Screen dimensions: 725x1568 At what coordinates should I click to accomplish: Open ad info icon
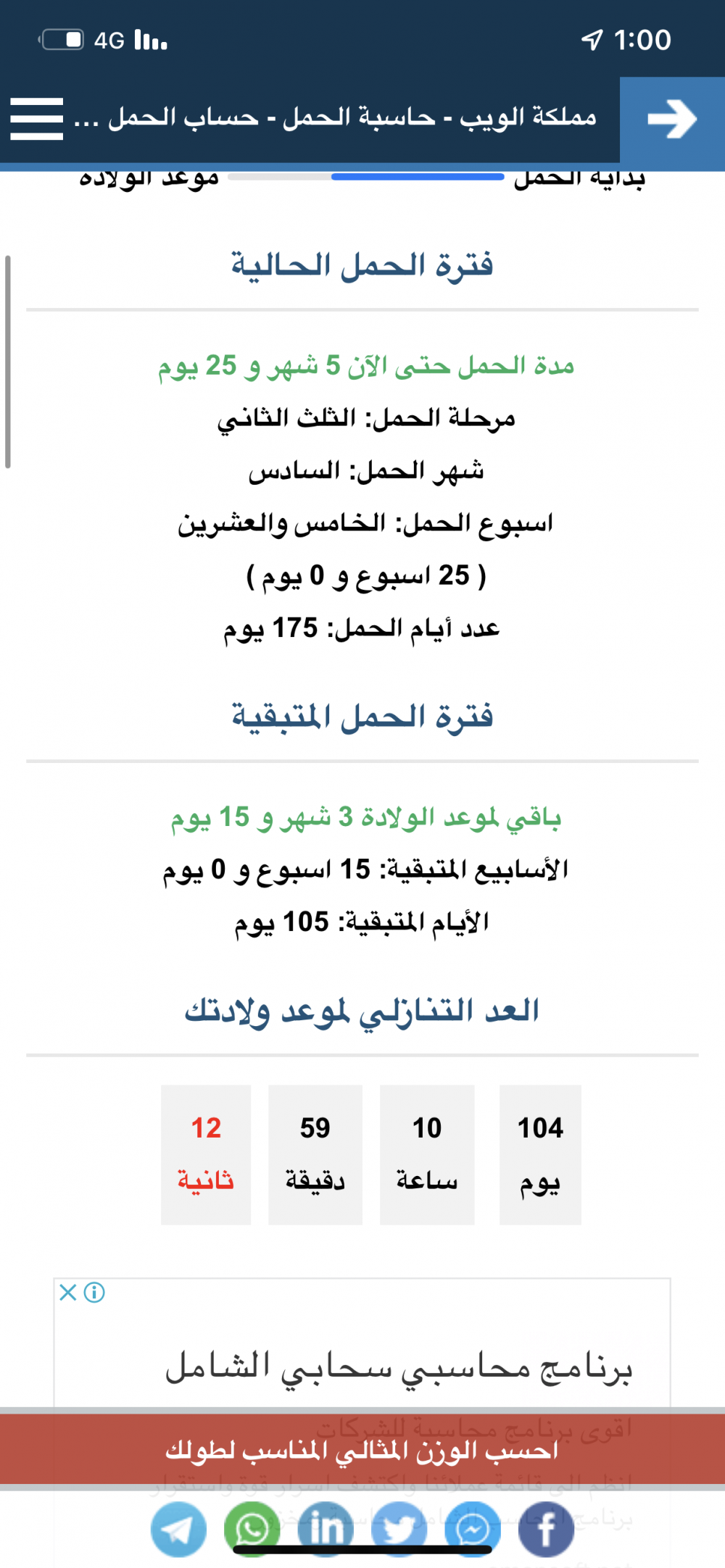click(x=94, y=1292)
